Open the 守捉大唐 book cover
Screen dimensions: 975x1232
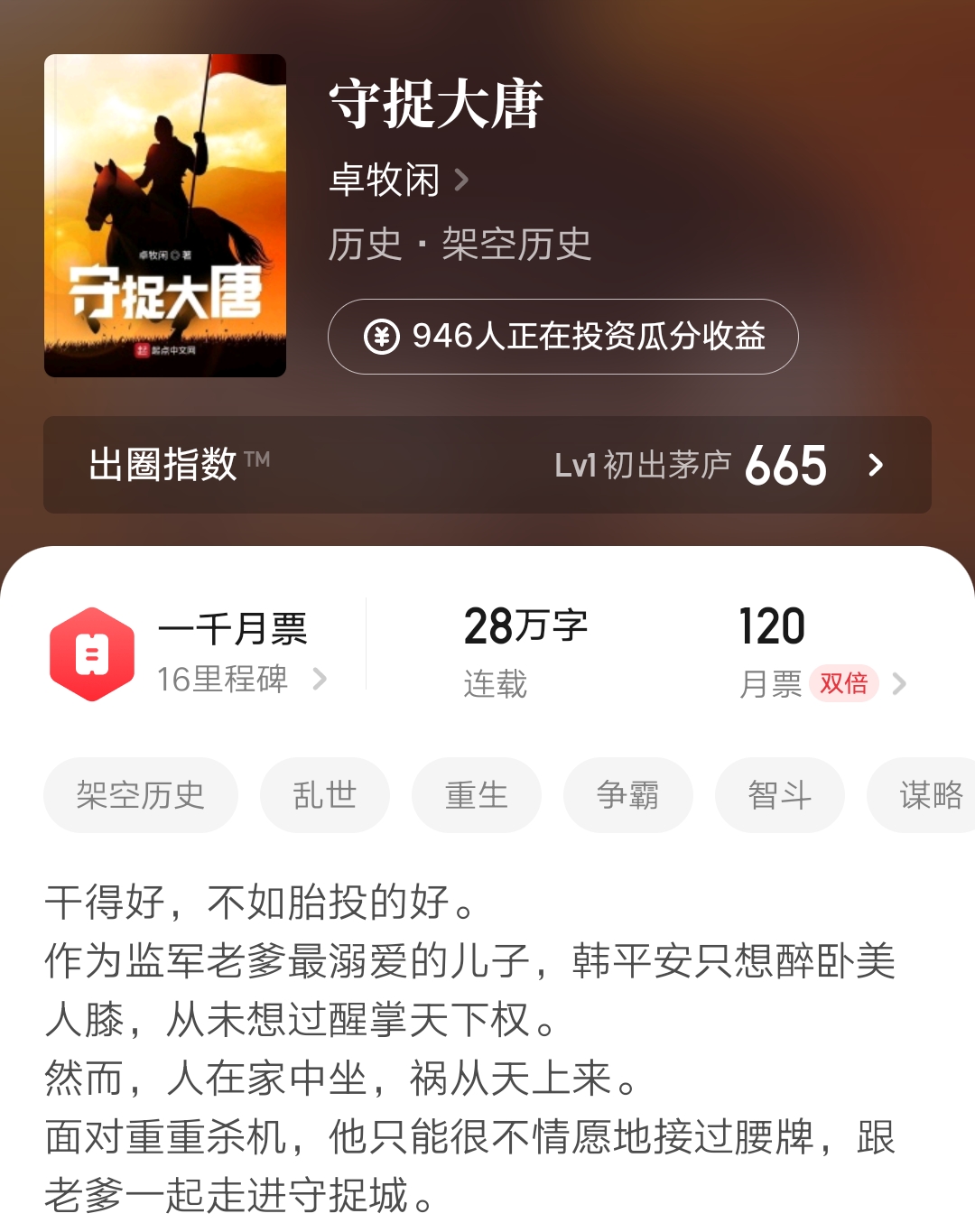point(165,216)
